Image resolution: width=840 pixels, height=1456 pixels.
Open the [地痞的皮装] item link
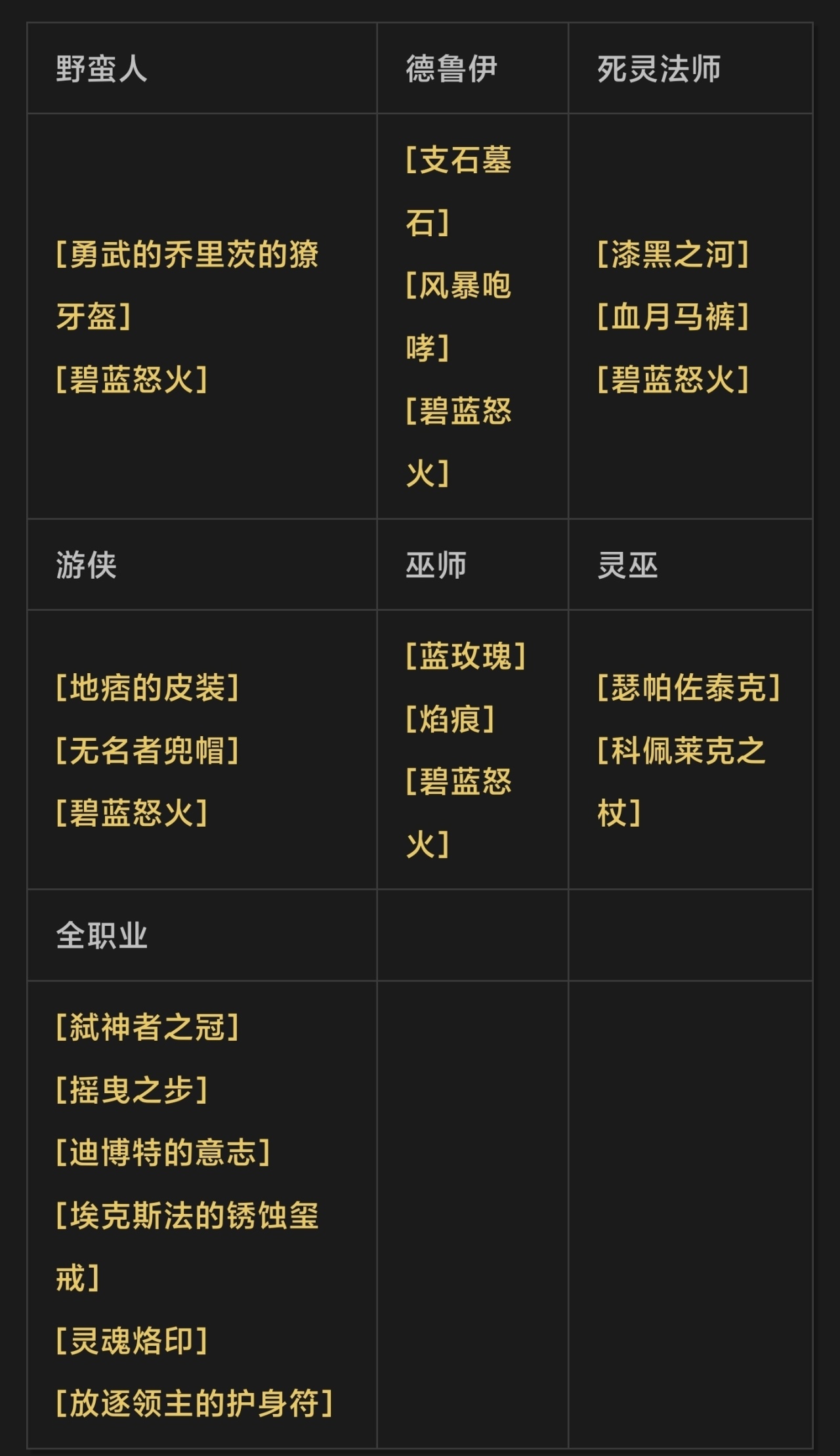(147, 688)
